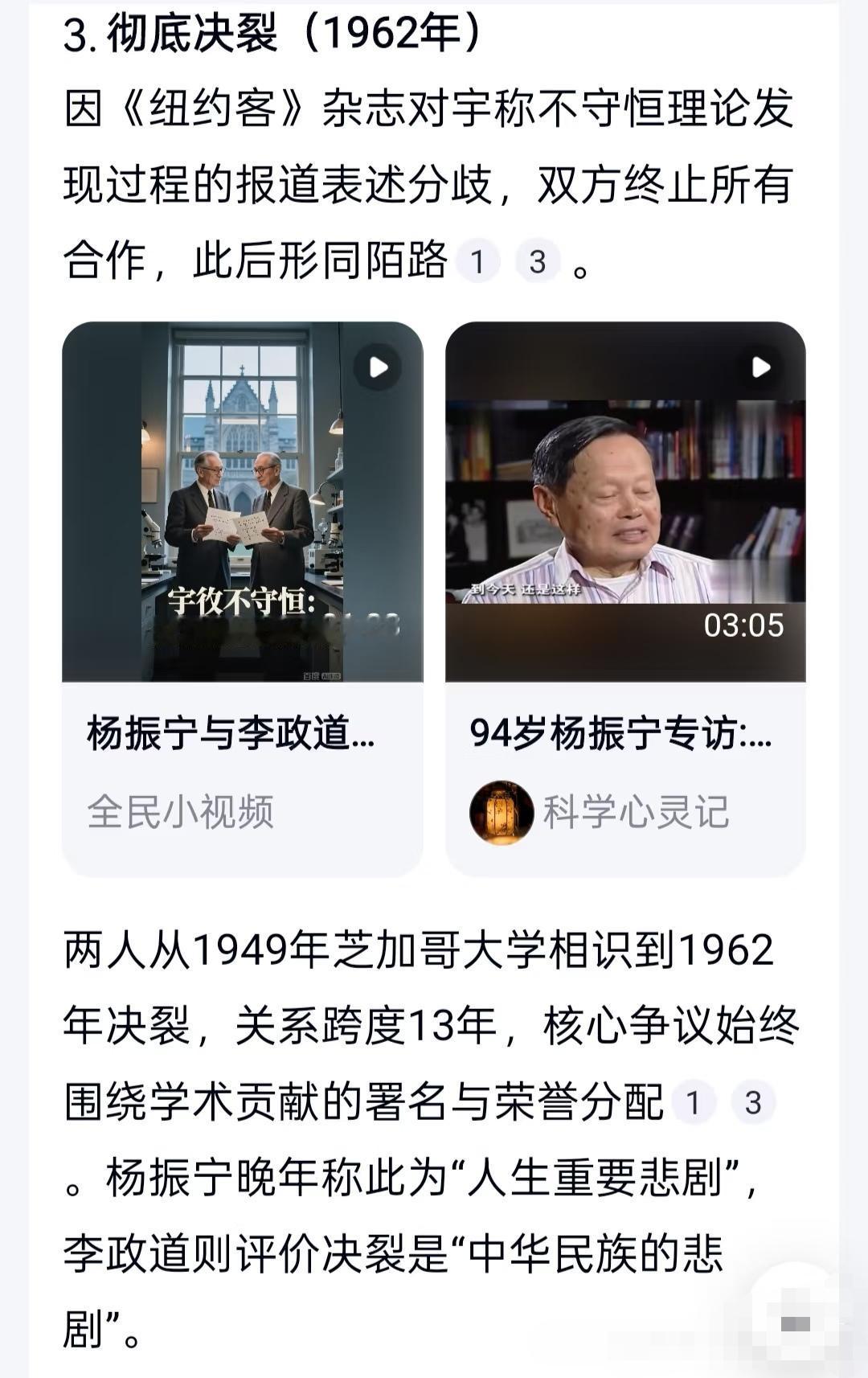Open citation 1 after 形同陌路
The image size is (868, 1378).
[x=478, y=262]
